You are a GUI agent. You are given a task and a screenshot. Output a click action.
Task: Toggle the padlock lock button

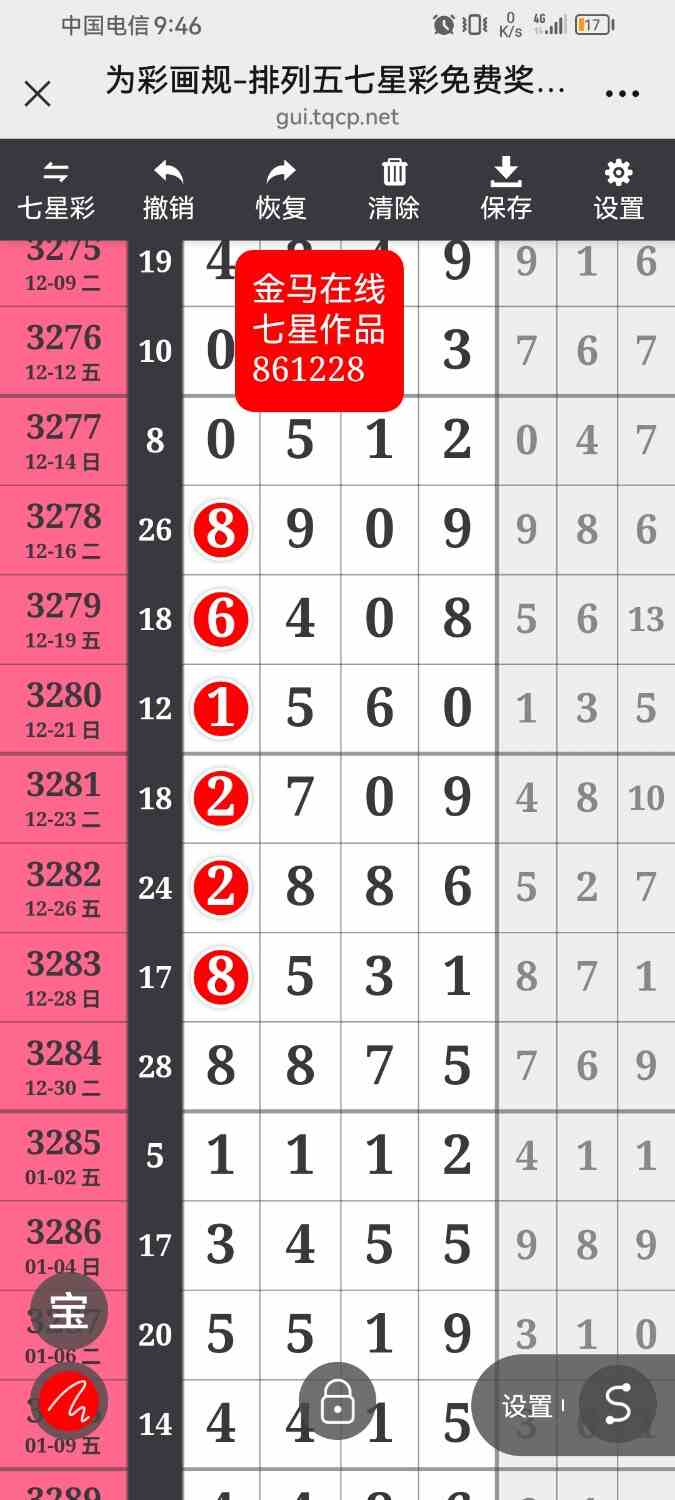338,1400
